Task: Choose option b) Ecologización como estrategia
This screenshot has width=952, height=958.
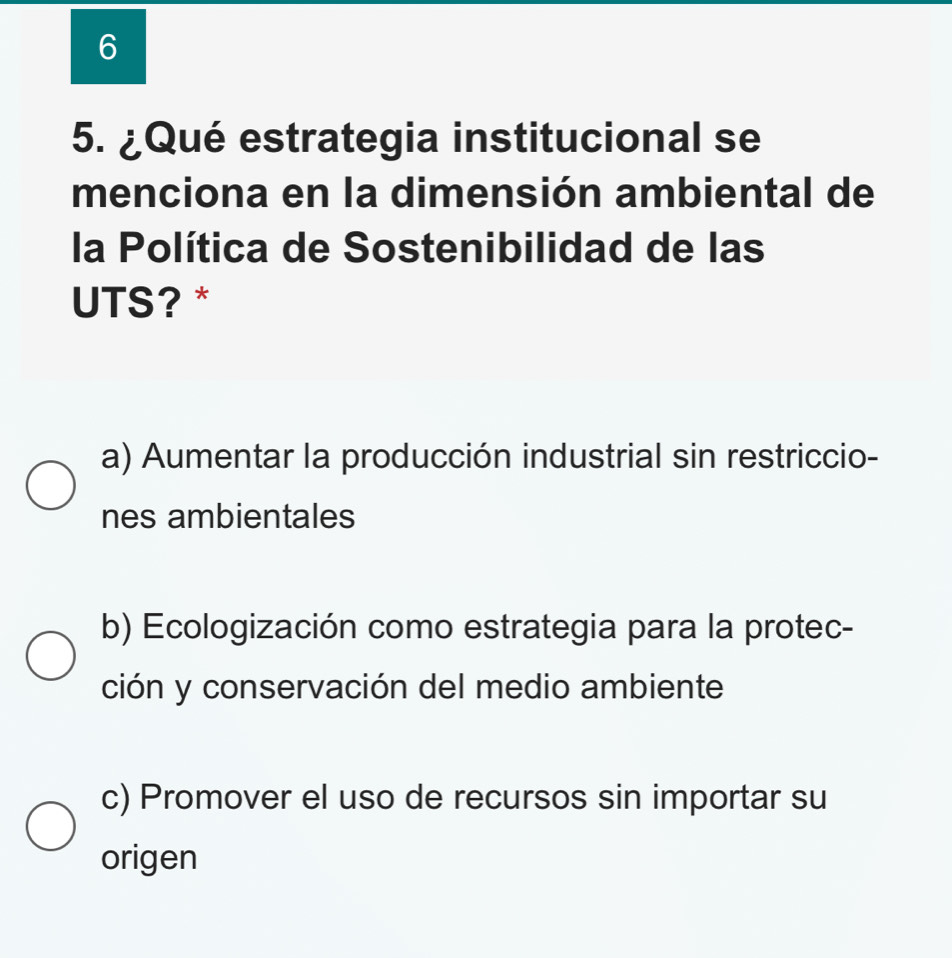Action: tap(50, 656)
